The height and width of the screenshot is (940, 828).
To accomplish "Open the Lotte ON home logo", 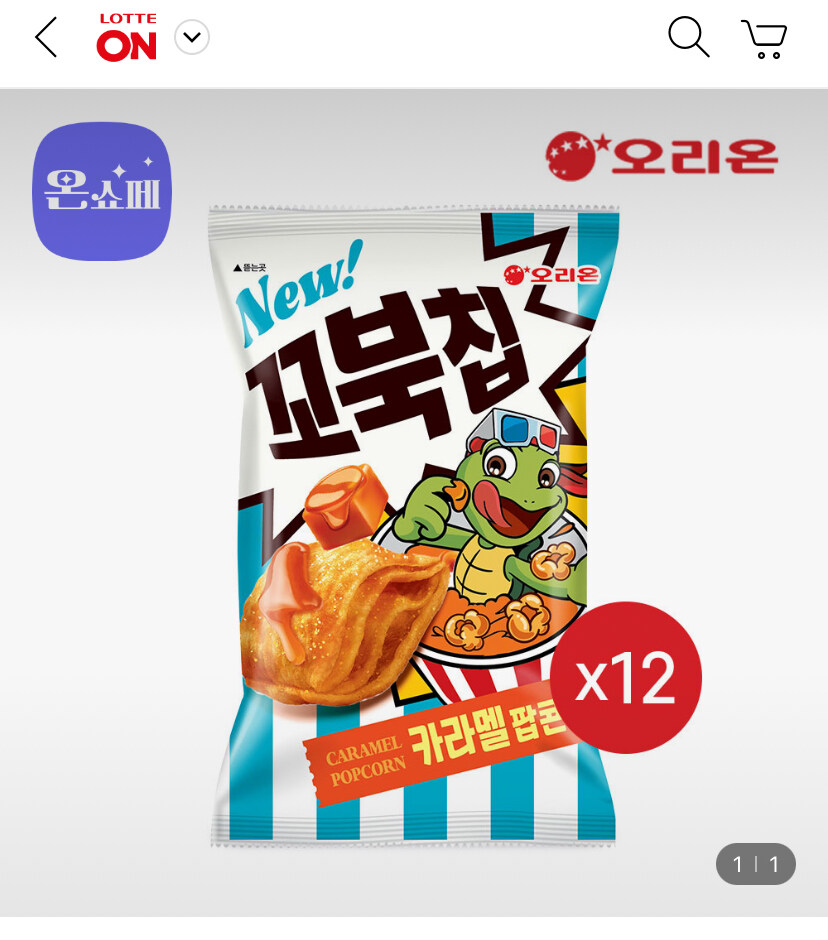I will coord(127,38).
